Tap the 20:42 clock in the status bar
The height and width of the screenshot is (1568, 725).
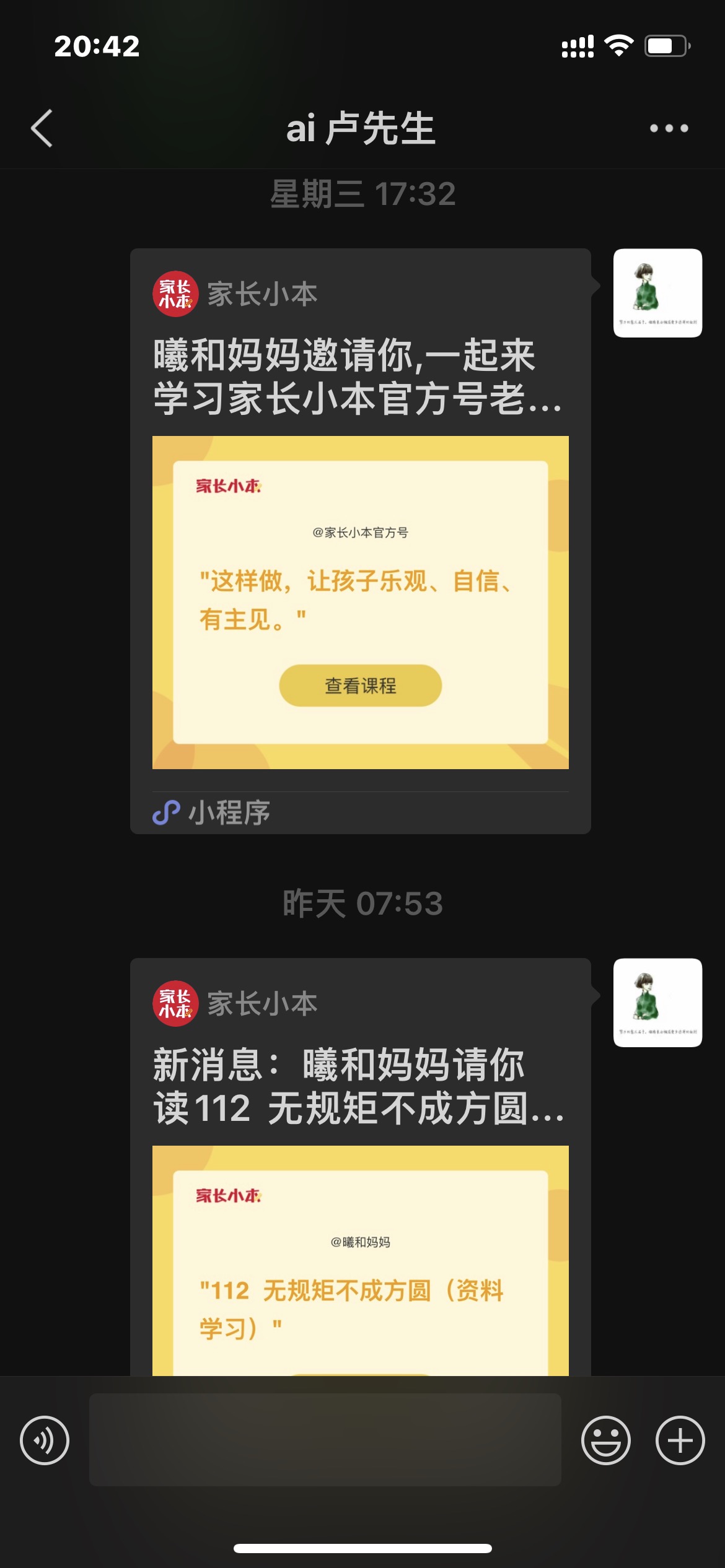click(94, 46)
